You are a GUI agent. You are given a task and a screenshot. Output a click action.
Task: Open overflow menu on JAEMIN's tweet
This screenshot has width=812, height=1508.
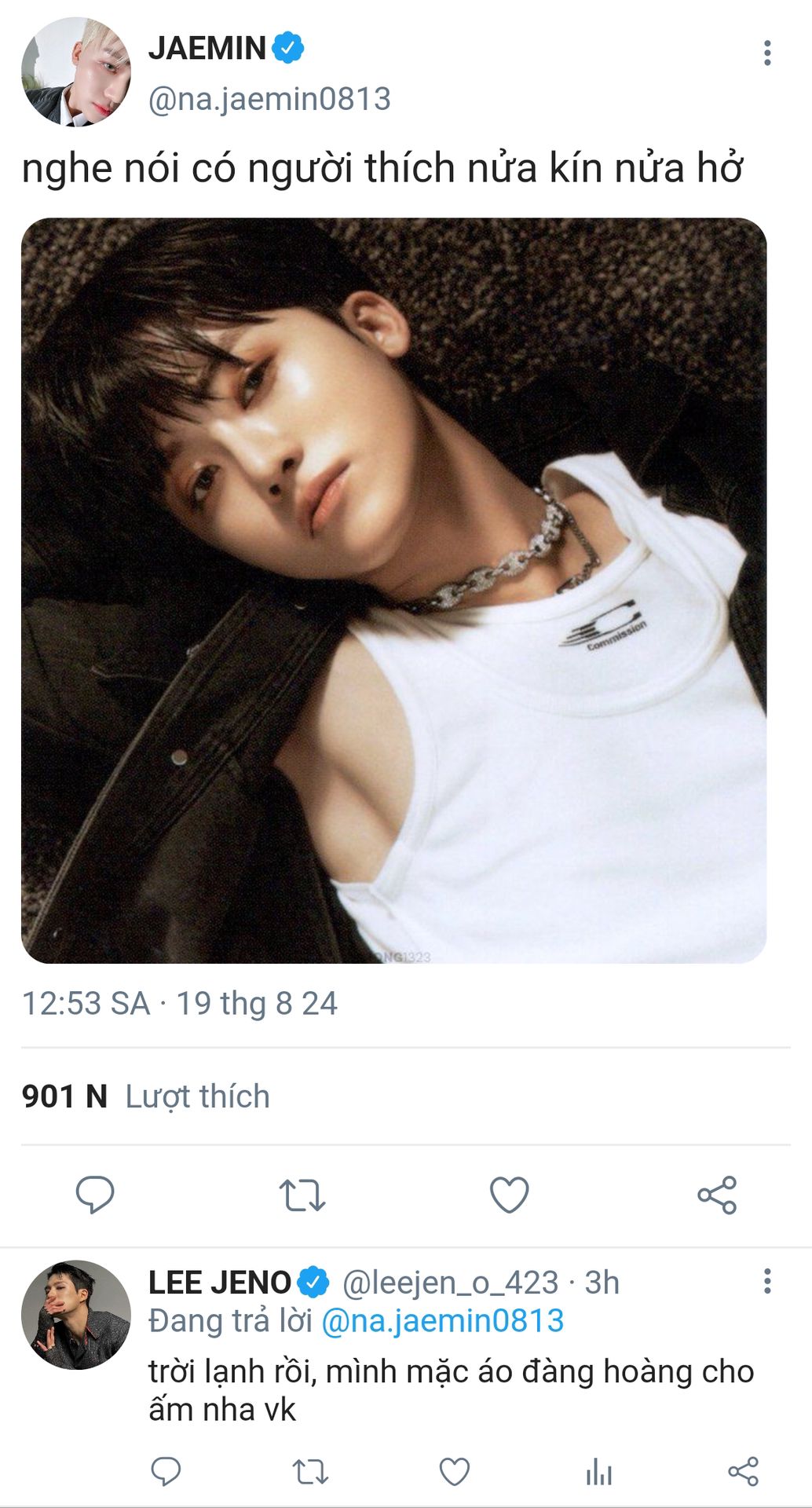[x=767, y=53]
